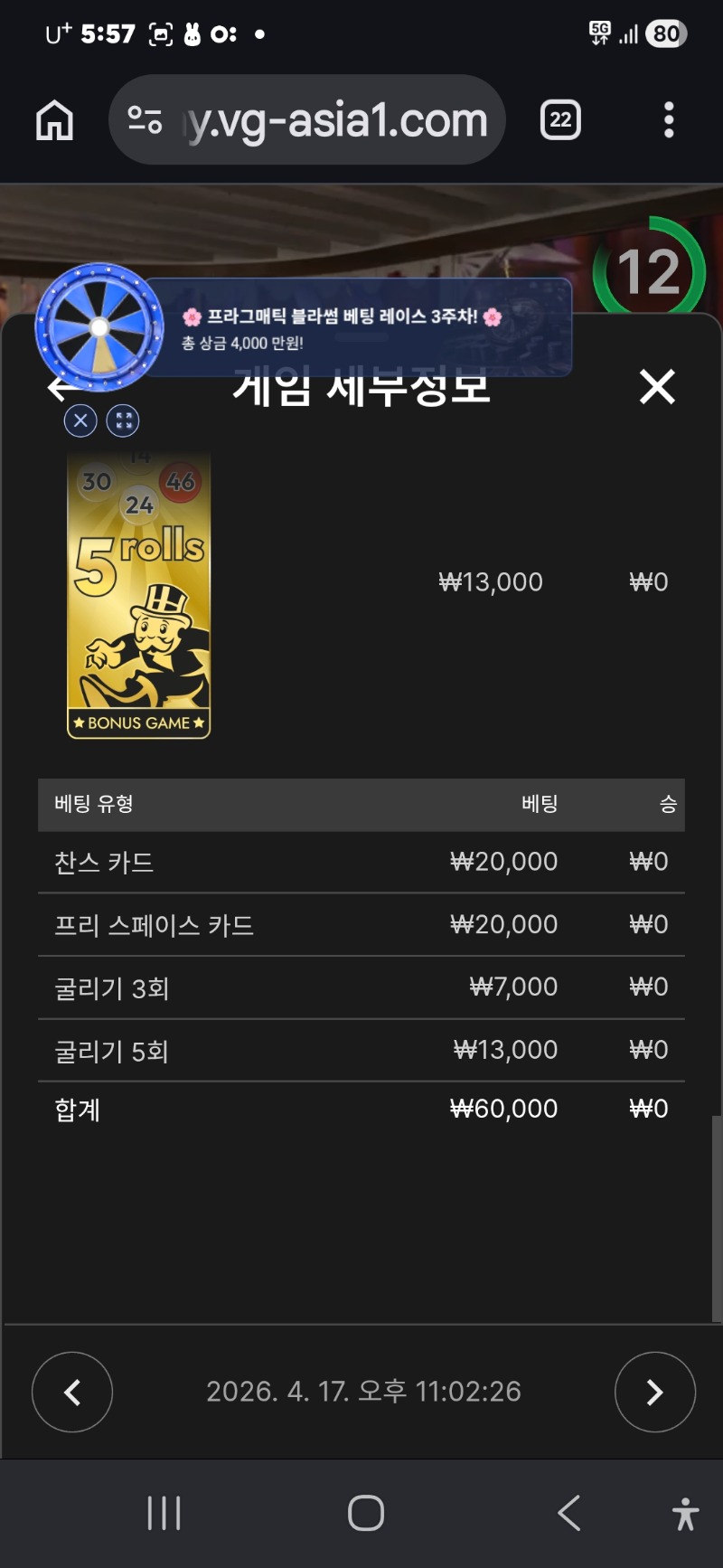The image size is (723, 1568).
Task: Go to the phone home screen
Action: (366, 1513)
